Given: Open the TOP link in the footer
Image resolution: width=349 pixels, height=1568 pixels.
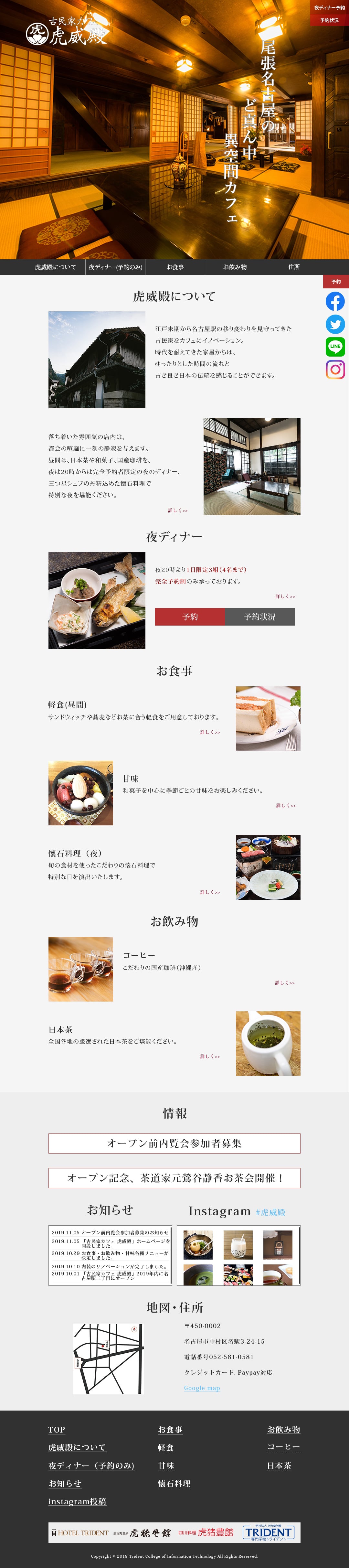Looking at the screenshot, I should tap(57, 1430).
